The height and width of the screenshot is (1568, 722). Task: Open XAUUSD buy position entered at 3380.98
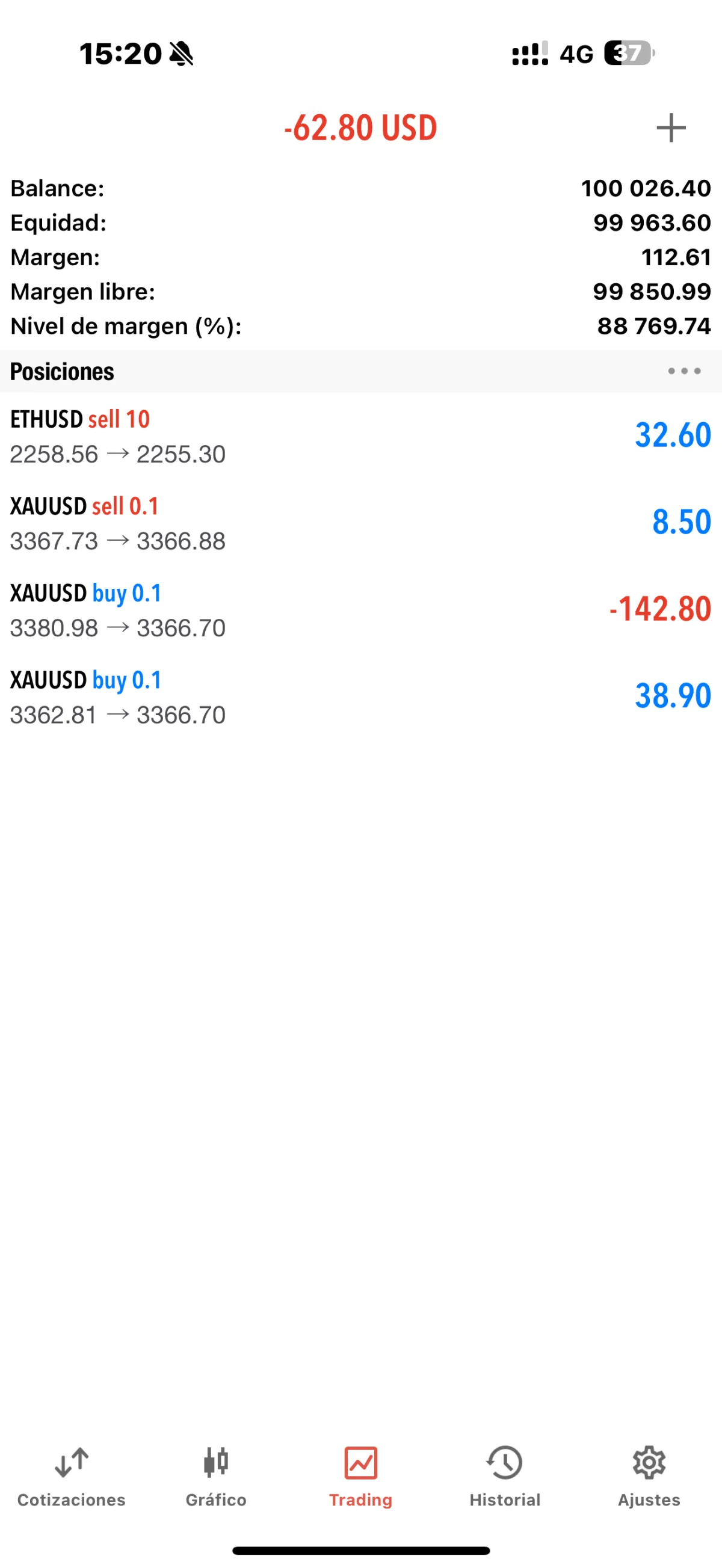click(x=360, y=610)
